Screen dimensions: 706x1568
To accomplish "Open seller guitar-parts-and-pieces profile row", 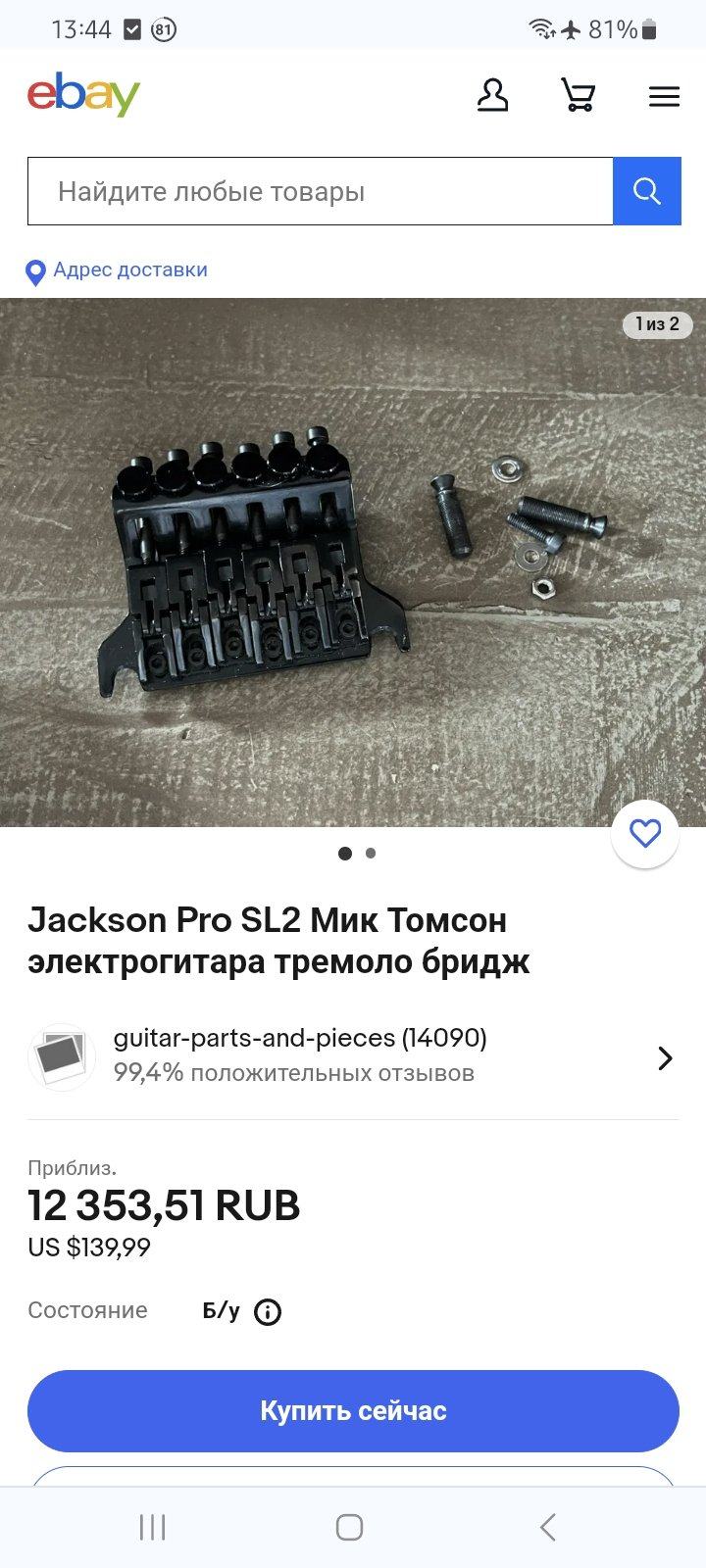I will pyautogui.click(x=353, y=1057).
